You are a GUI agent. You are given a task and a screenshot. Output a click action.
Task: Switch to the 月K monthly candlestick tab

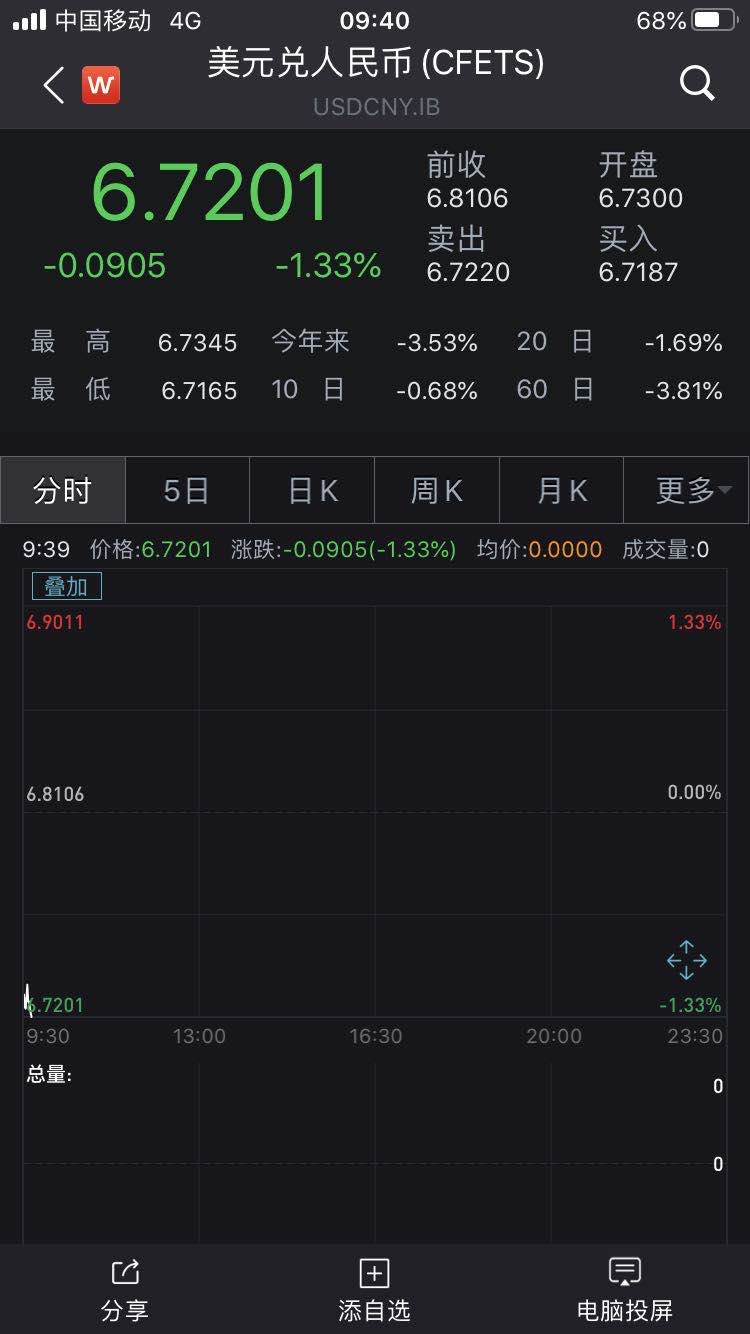(562, 490)
